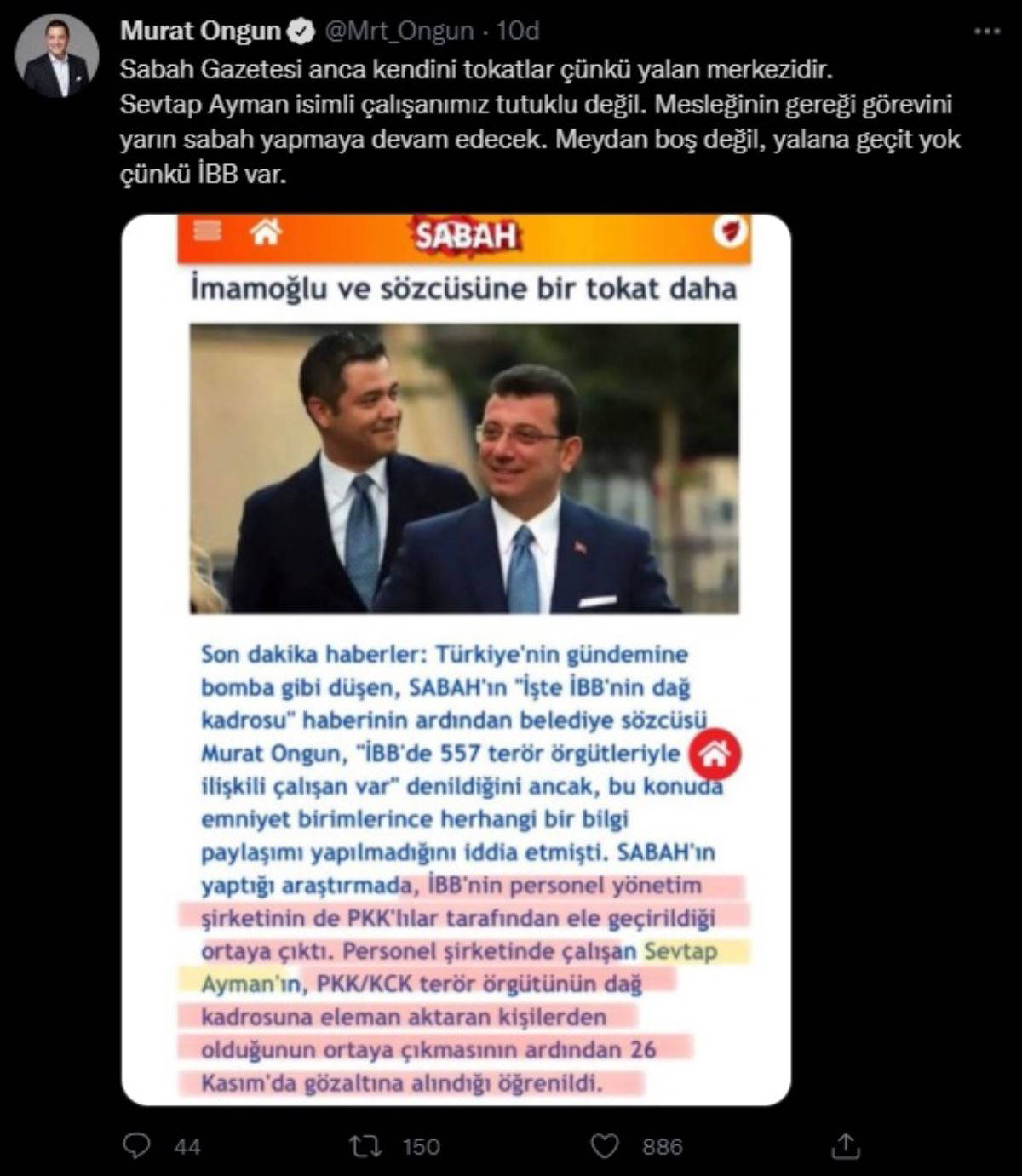Share the tweet using the share icon
This screenshot has height=1176, width=1022.
[845, 1145]
